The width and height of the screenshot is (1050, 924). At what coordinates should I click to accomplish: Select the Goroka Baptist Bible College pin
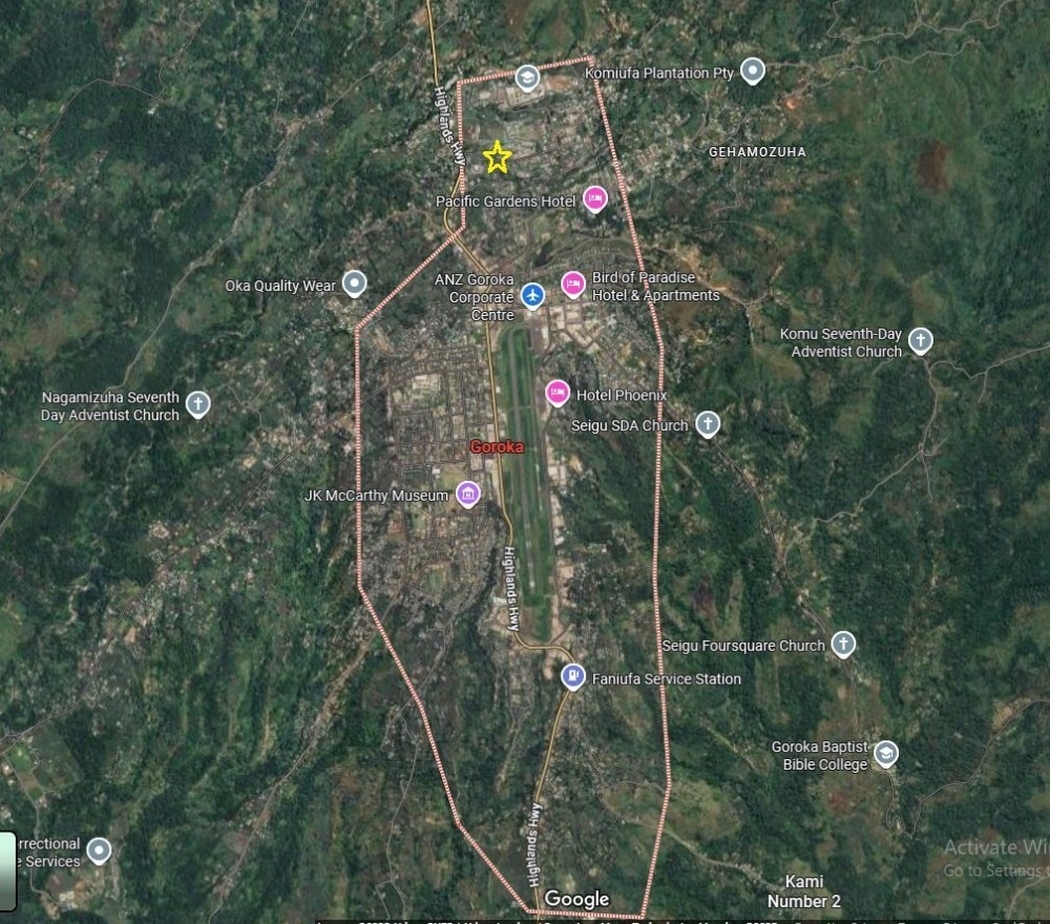(x=885, y=754)
